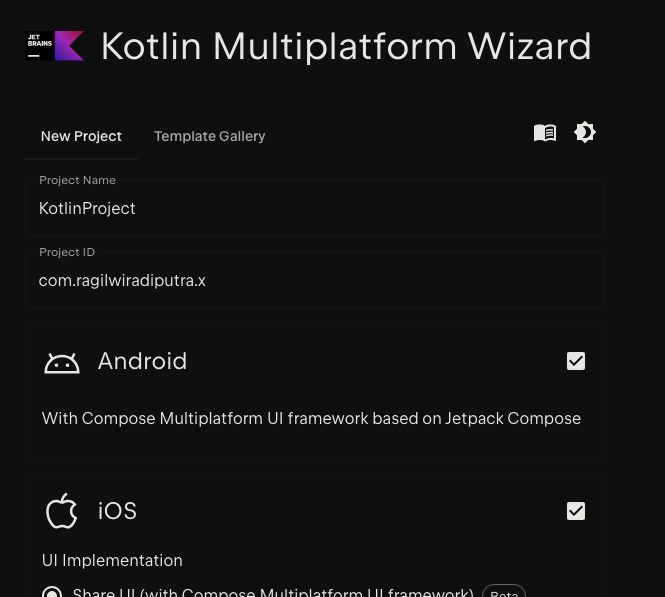Toggle the light/dark theme icon
This screenshot has height=597, width=665.
[x=585, y=132]
